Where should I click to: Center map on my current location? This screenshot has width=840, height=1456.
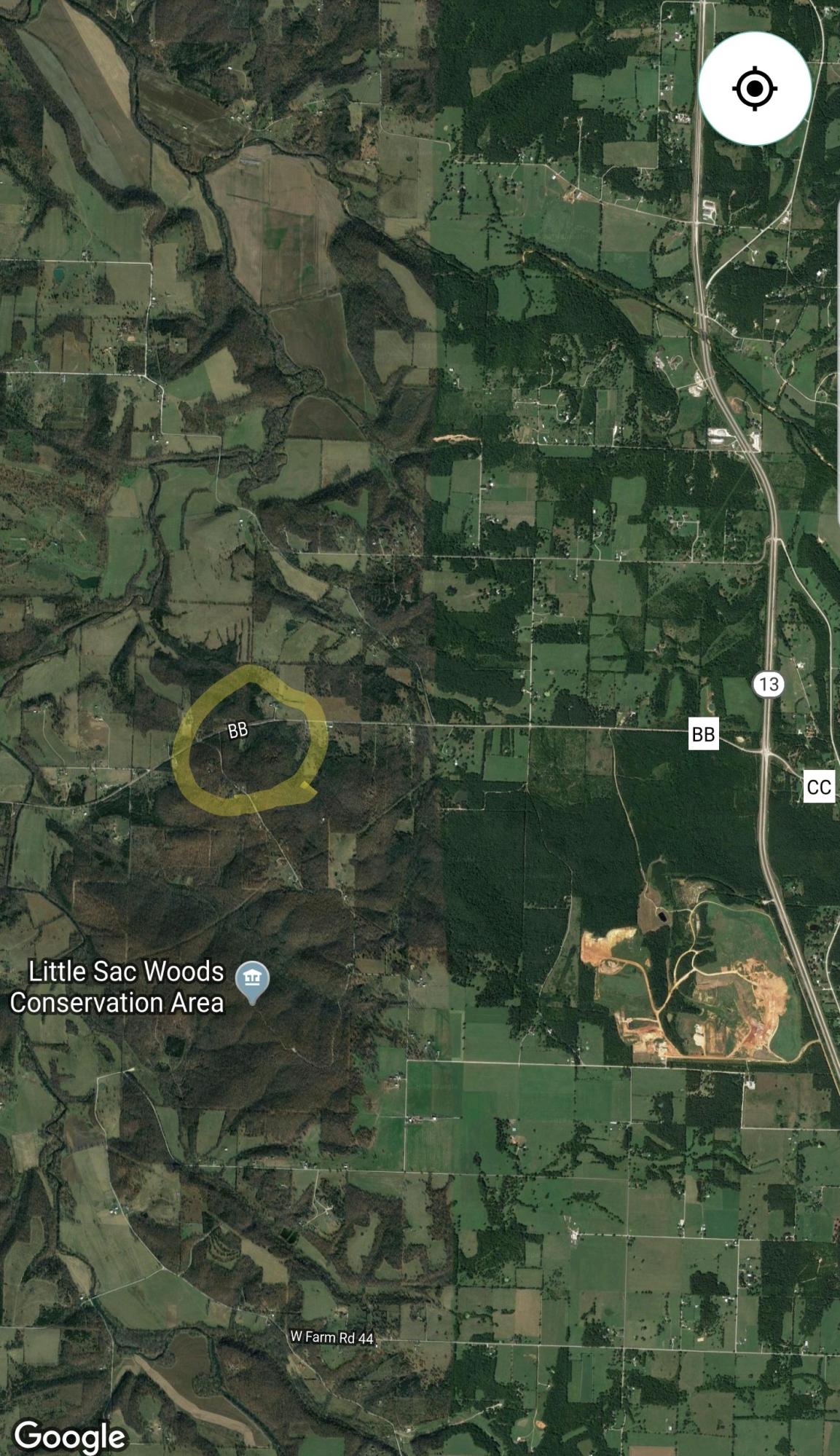(x=755, y=89)
